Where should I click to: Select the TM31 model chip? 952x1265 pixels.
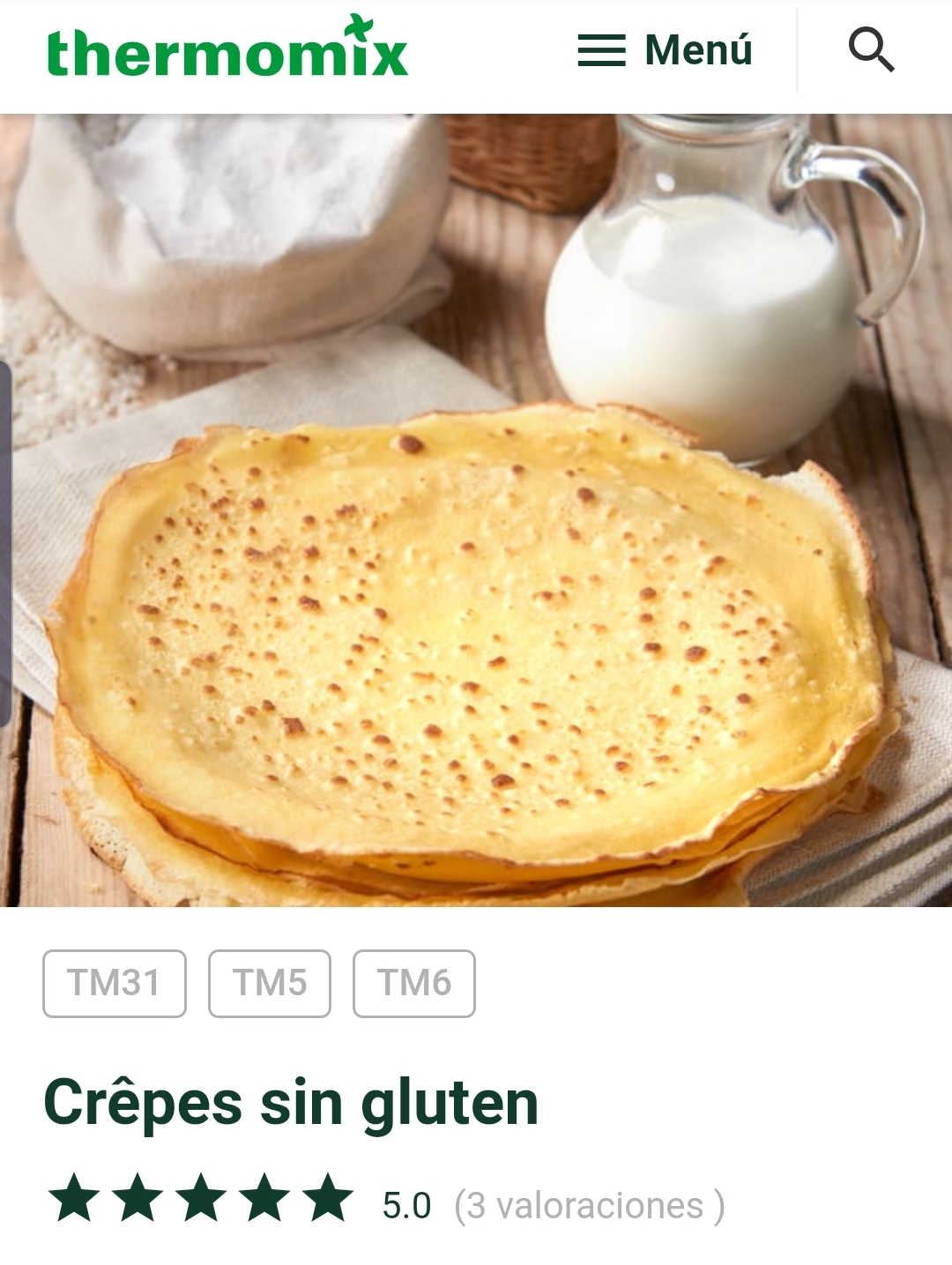(x=115, y=983)
